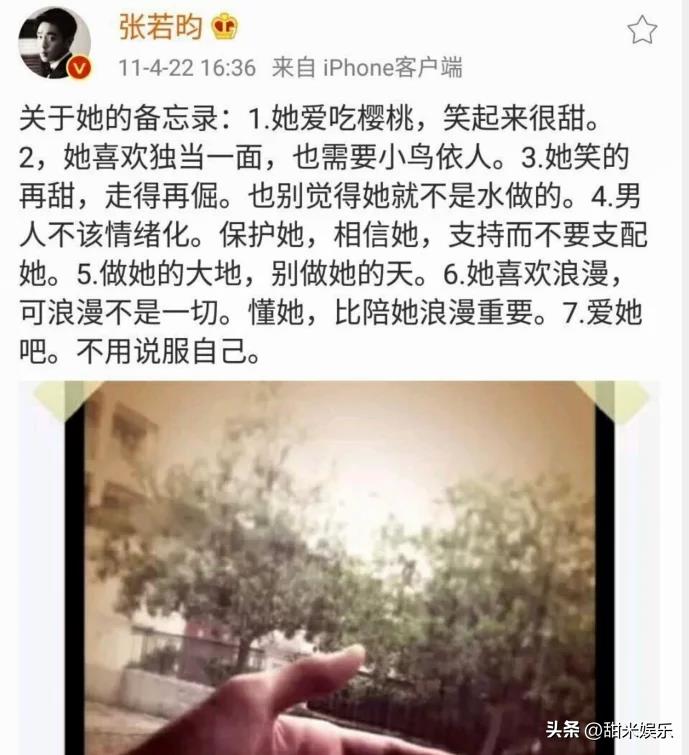Viewport: 689px width, 755px height.
Task: Favorite this post with the star icon
Action: (x=642, y=30)
